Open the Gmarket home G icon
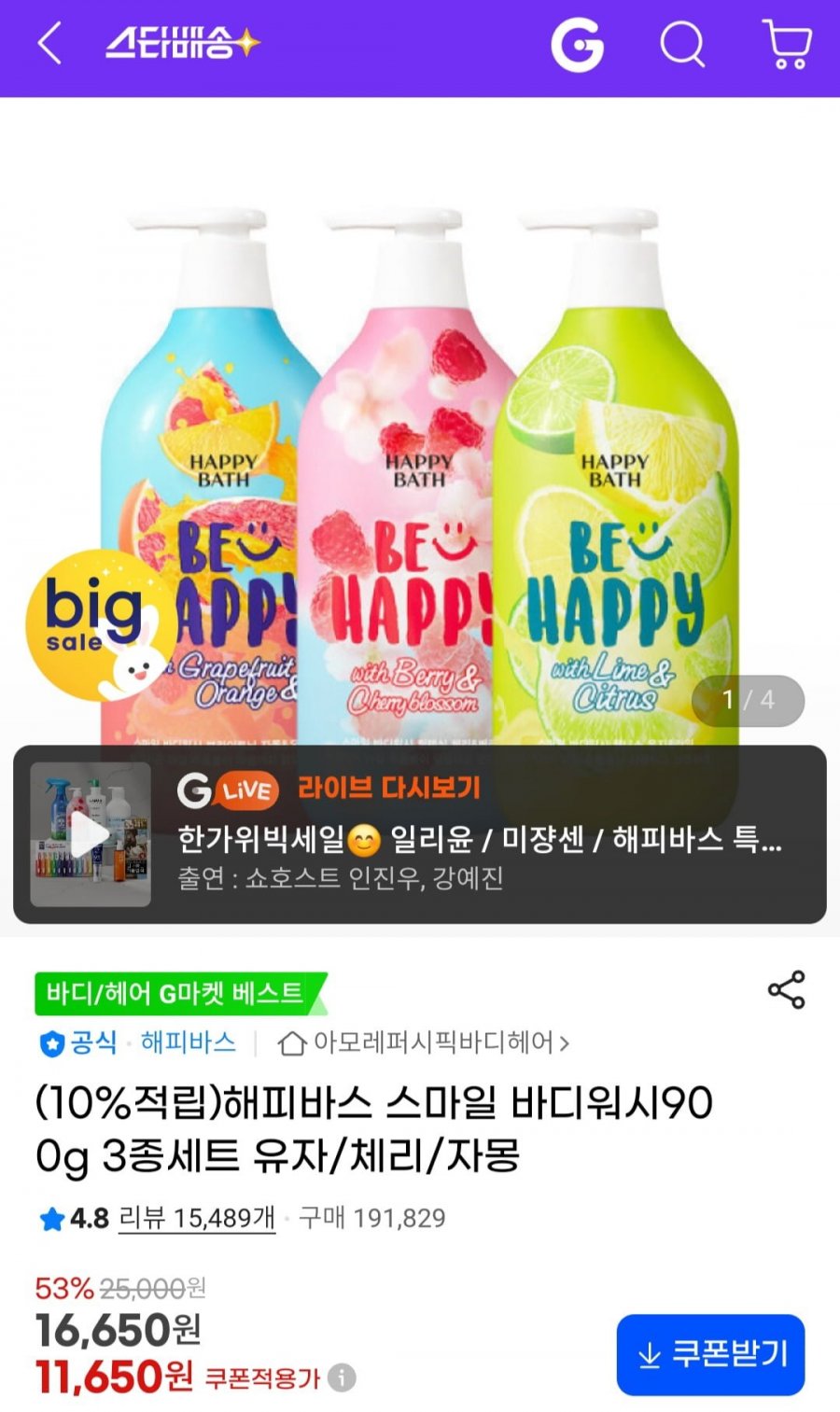Image resolution: width=840 pixels, height=1412 pixels. (x=577, y=44)
